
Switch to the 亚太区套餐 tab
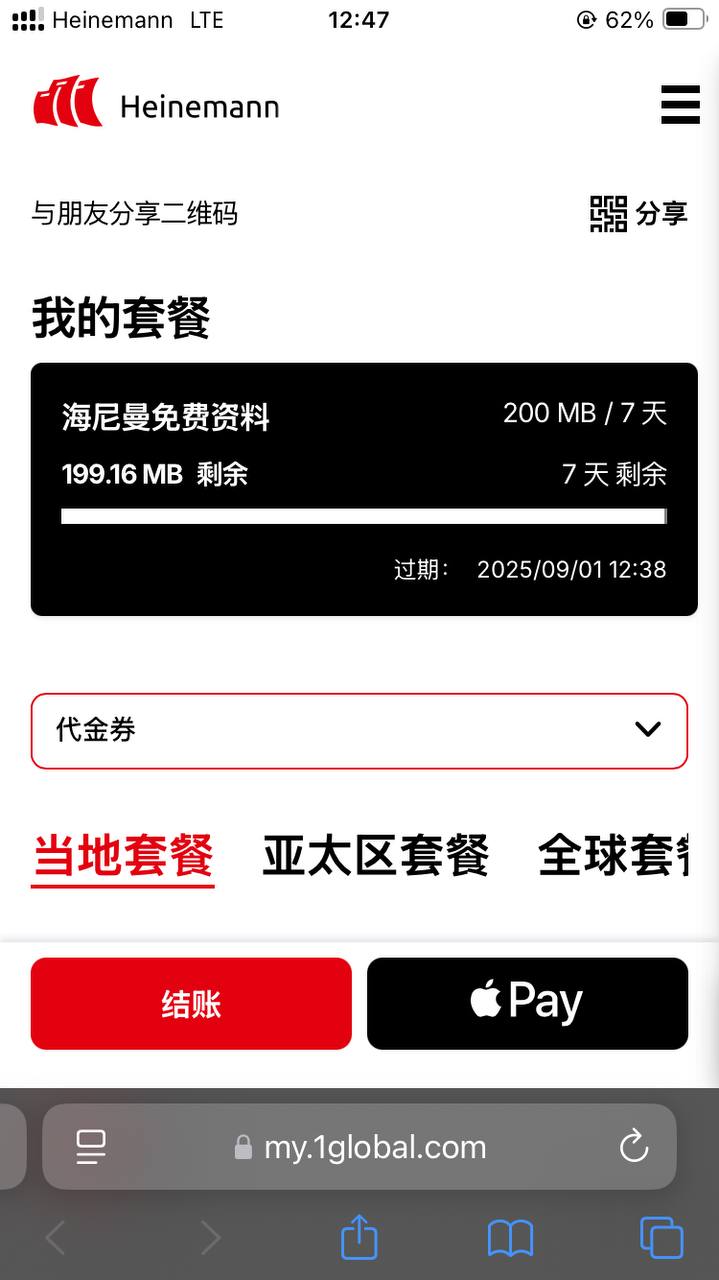(375, 857)
